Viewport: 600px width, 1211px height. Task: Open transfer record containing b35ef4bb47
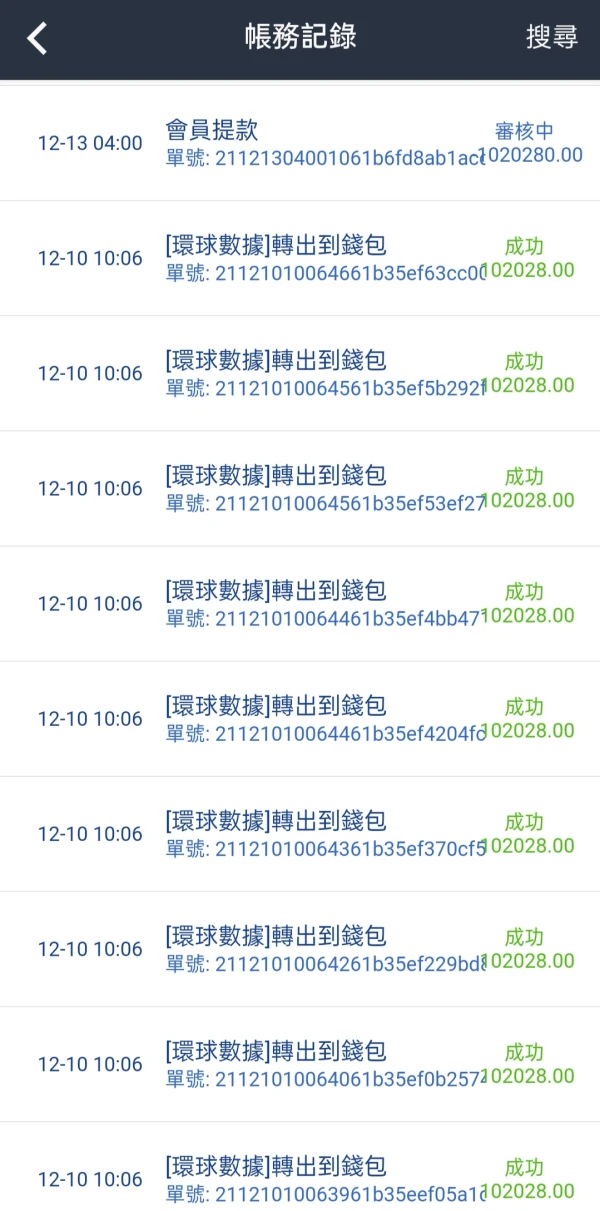[300, 603]
